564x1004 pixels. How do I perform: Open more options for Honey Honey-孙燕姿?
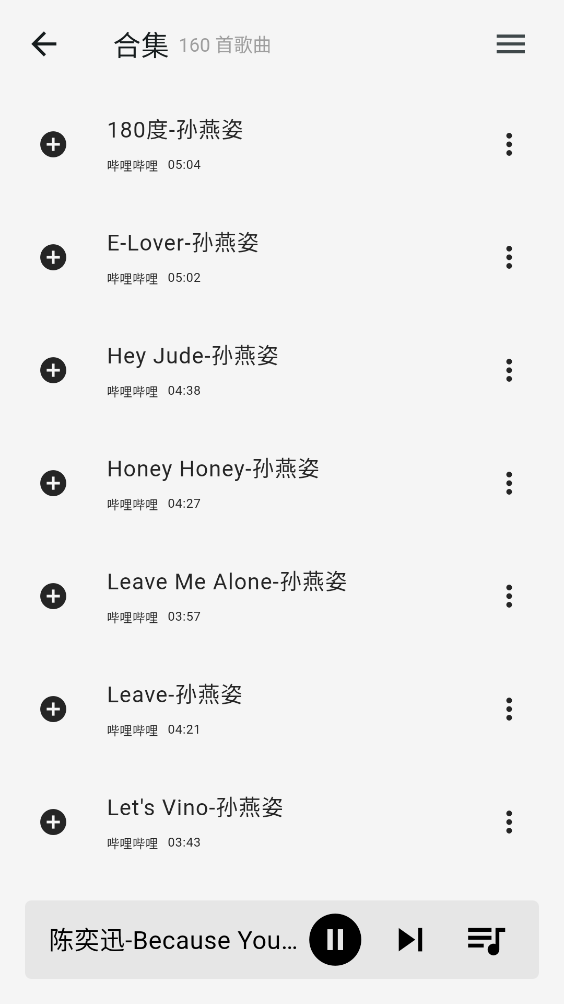(509, 483)
